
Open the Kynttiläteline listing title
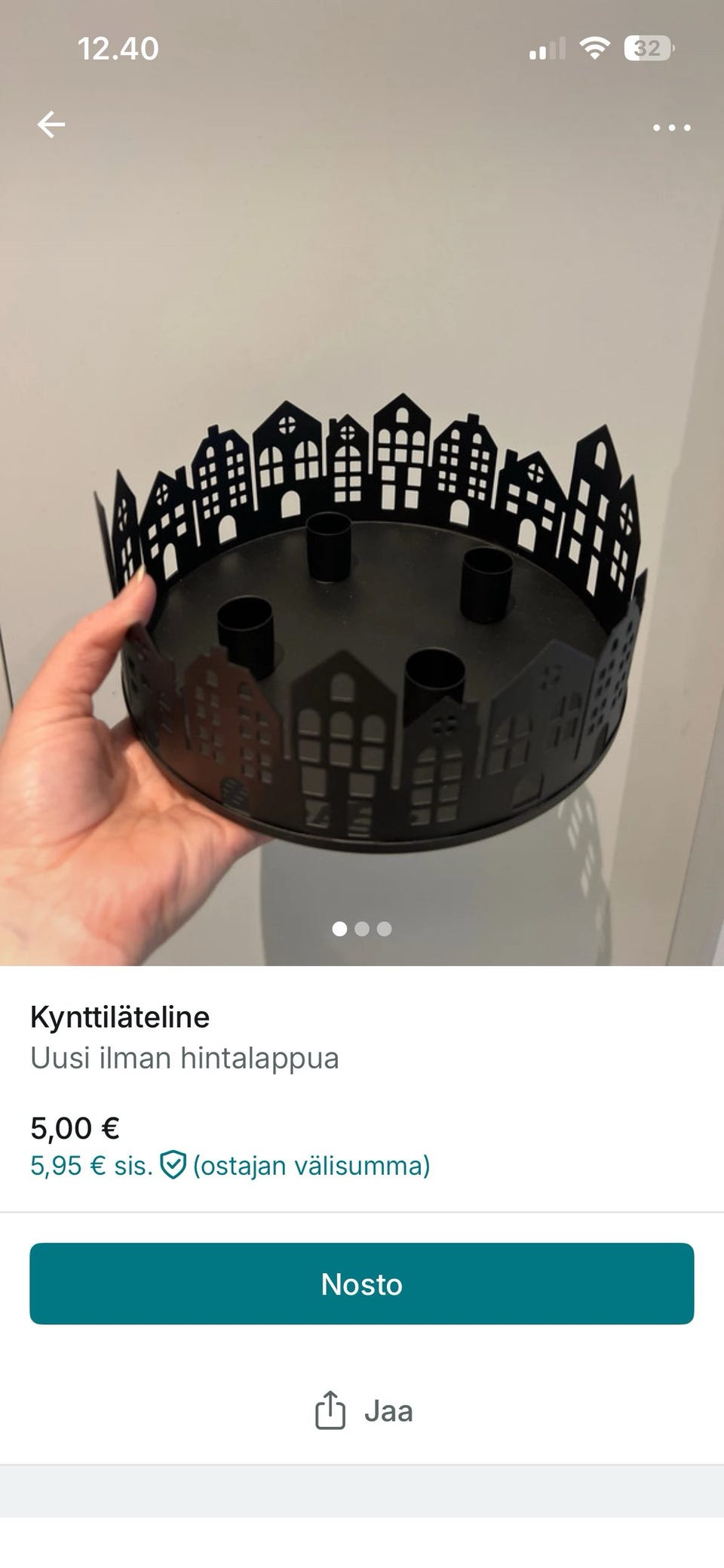121,1016
